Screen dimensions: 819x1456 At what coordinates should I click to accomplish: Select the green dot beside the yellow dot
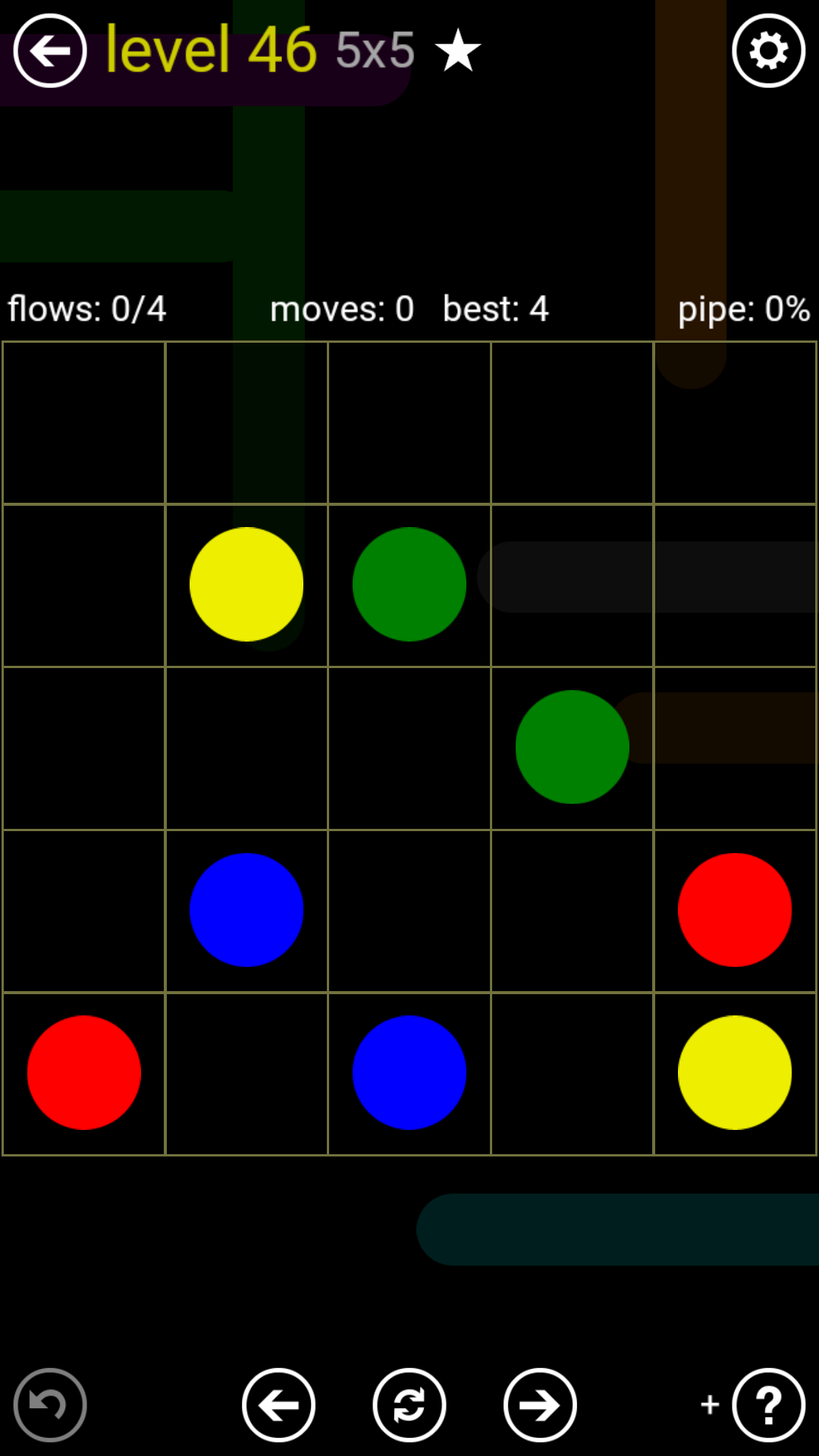[409, 584]
